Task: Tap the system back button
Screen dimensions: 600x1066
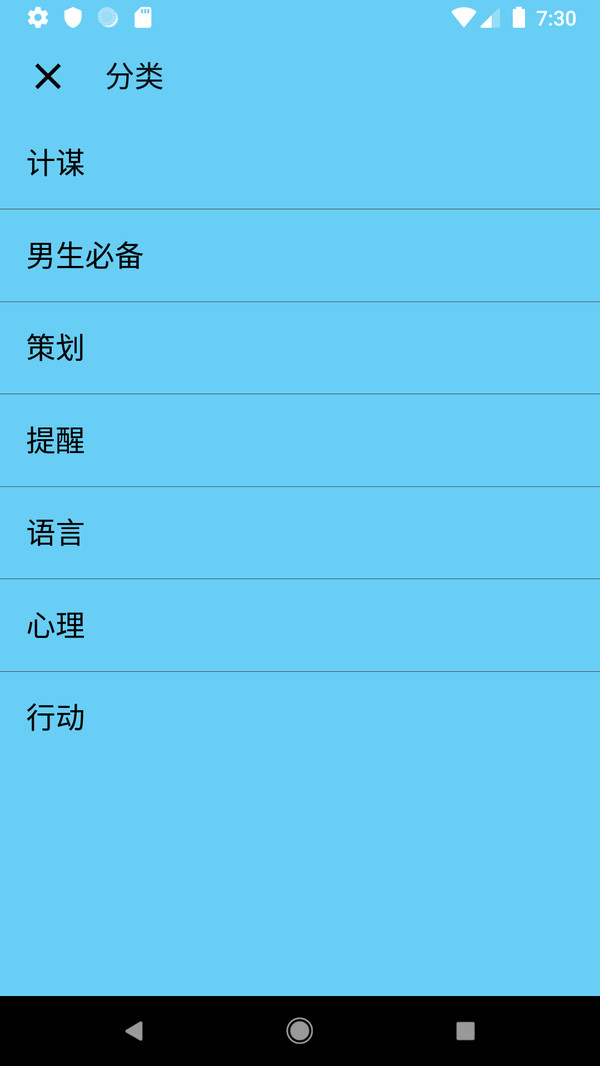Action: tap(134, 1031)
